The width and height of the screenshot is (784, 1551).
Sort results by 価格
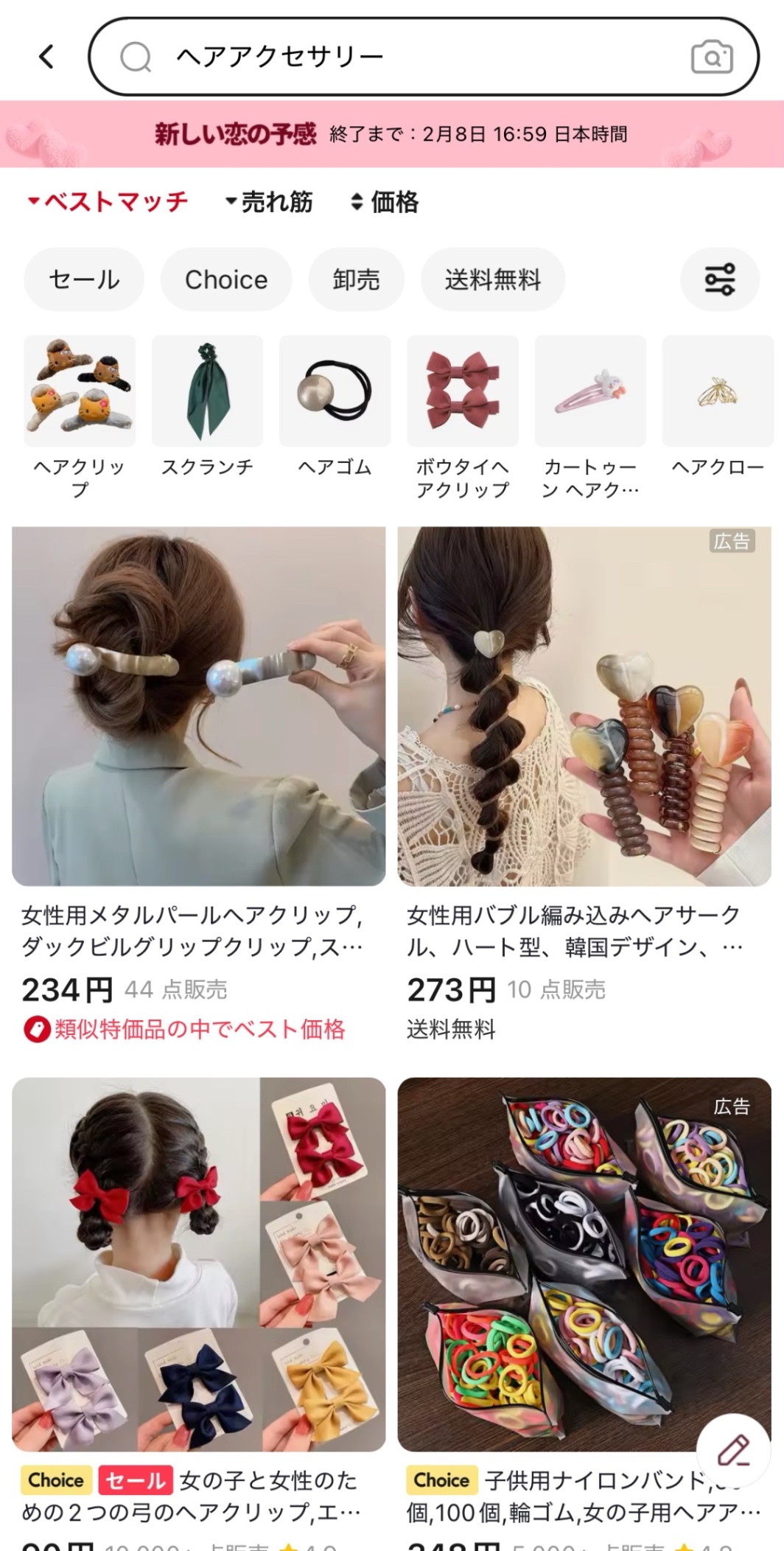[385, 202]
